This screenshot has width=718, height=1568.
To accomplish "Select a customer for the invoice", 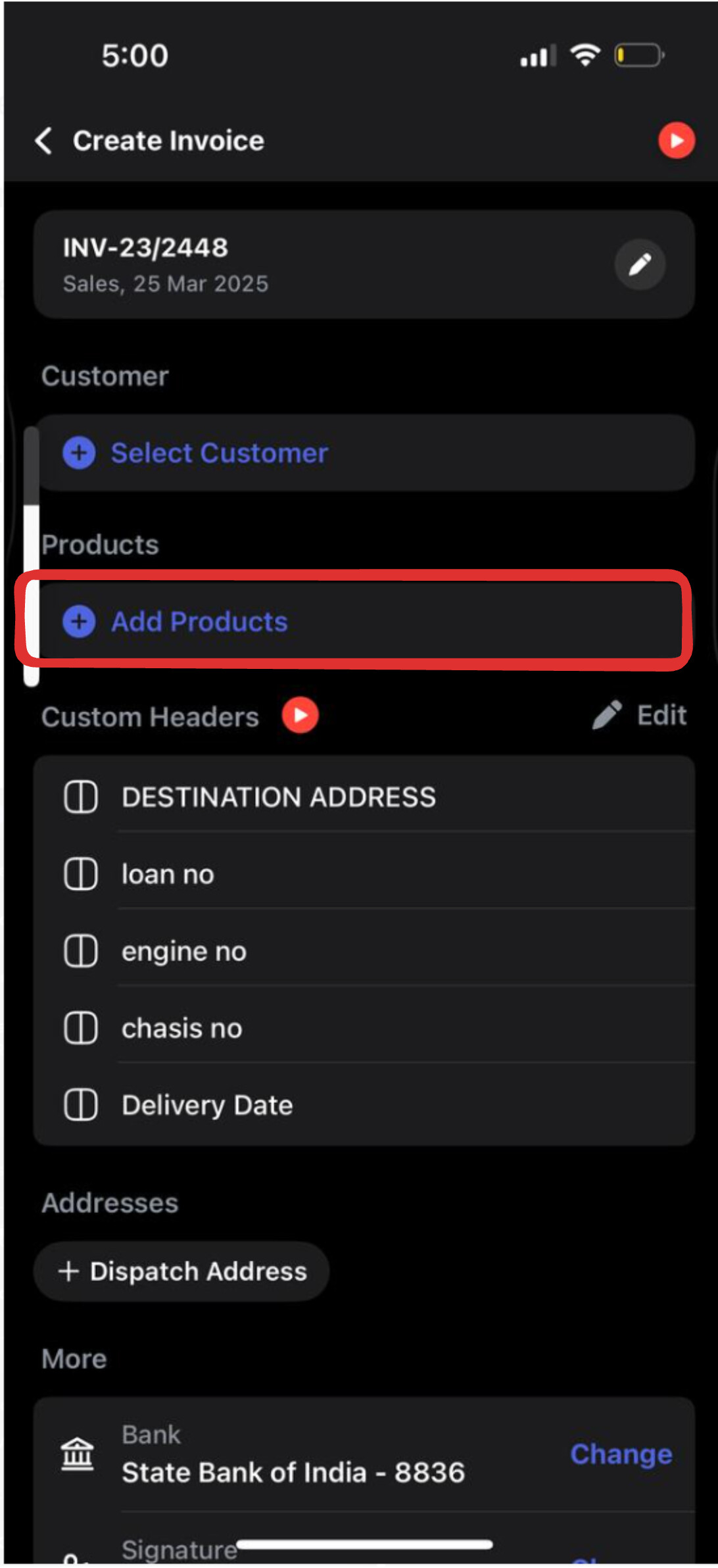I will click(364, 453).
